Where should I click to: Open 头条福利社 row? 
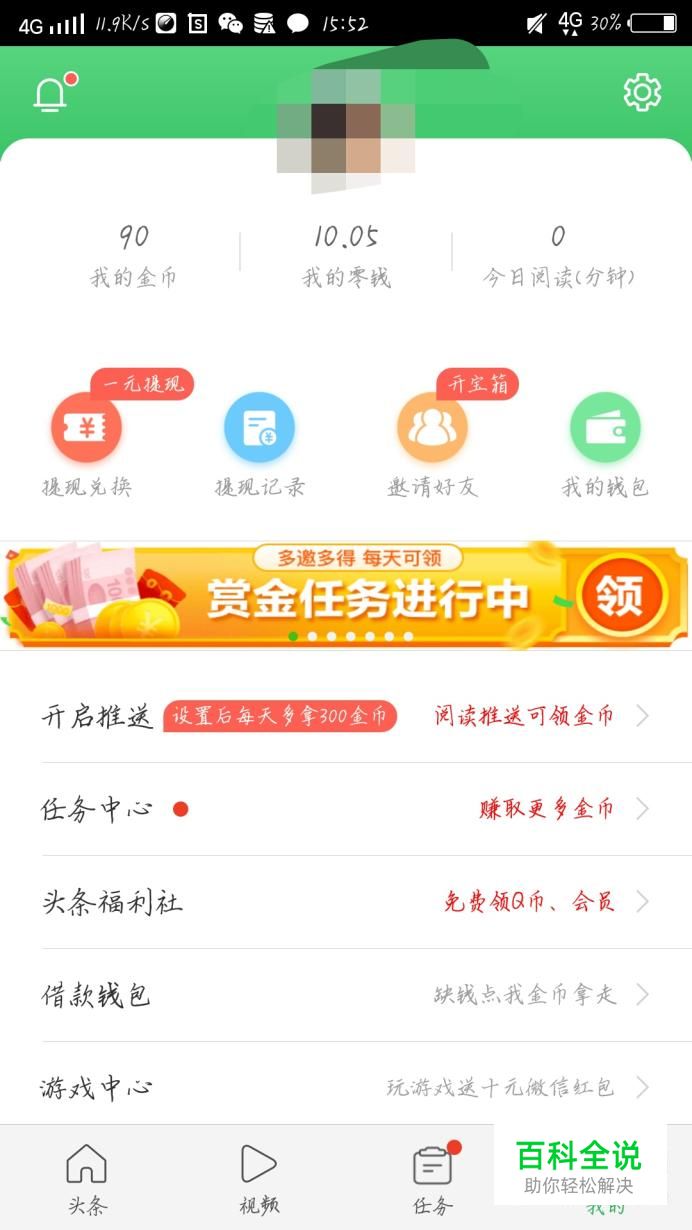[346, 902]
